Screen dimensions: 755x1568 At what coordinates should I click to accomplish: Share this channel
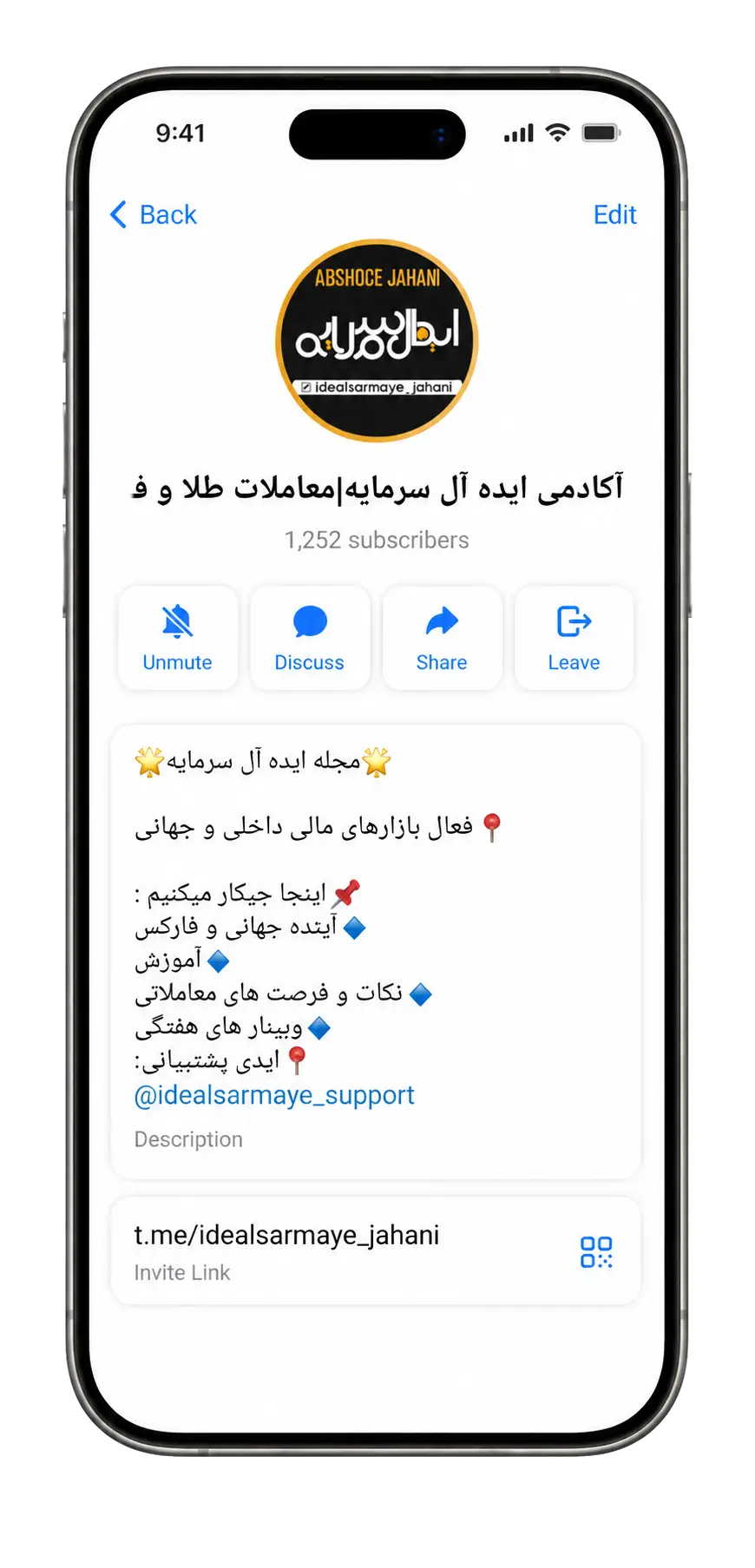(x=442, y=639)
